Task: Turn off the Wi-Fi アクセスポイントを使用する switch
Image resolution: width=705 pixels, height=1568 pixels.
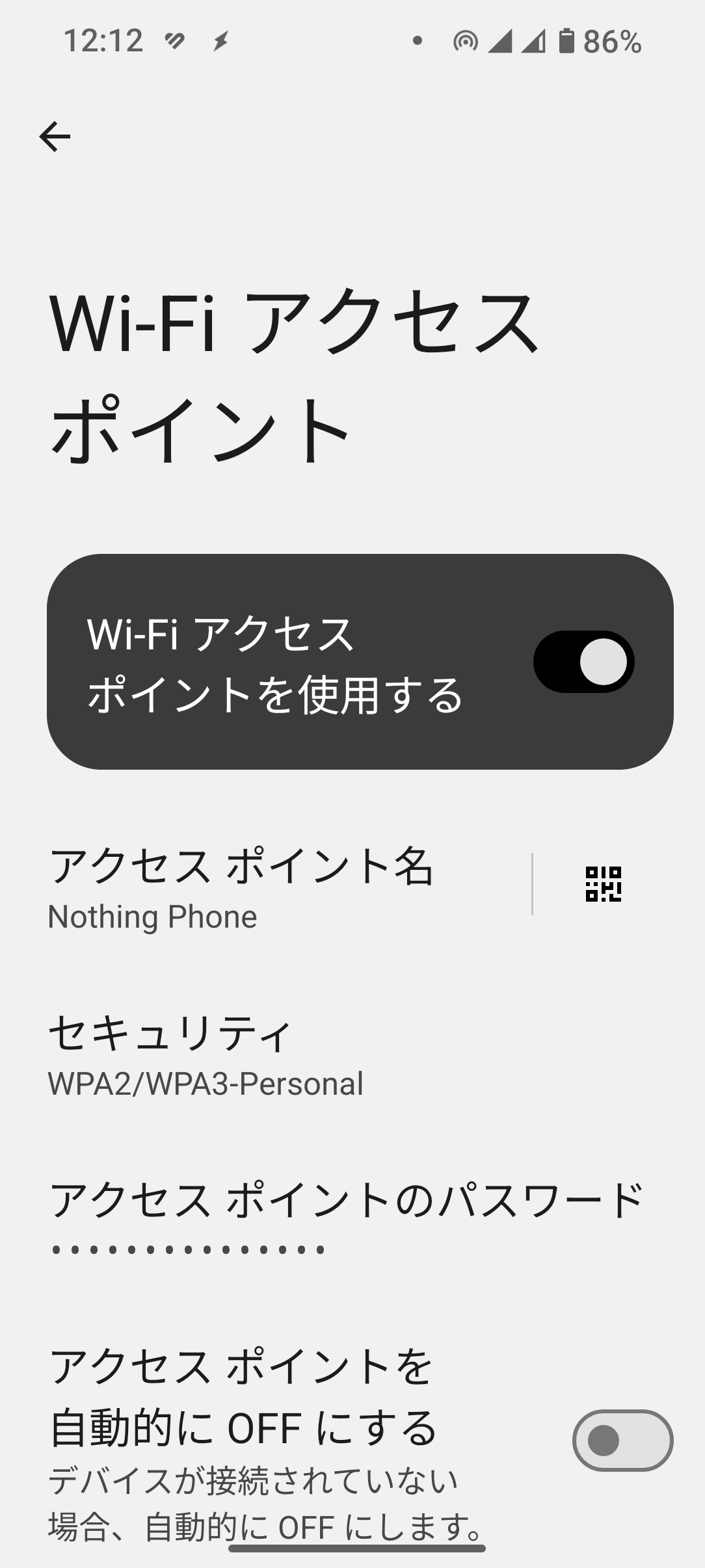Action: pyautogui.click(x=583, y=662)
